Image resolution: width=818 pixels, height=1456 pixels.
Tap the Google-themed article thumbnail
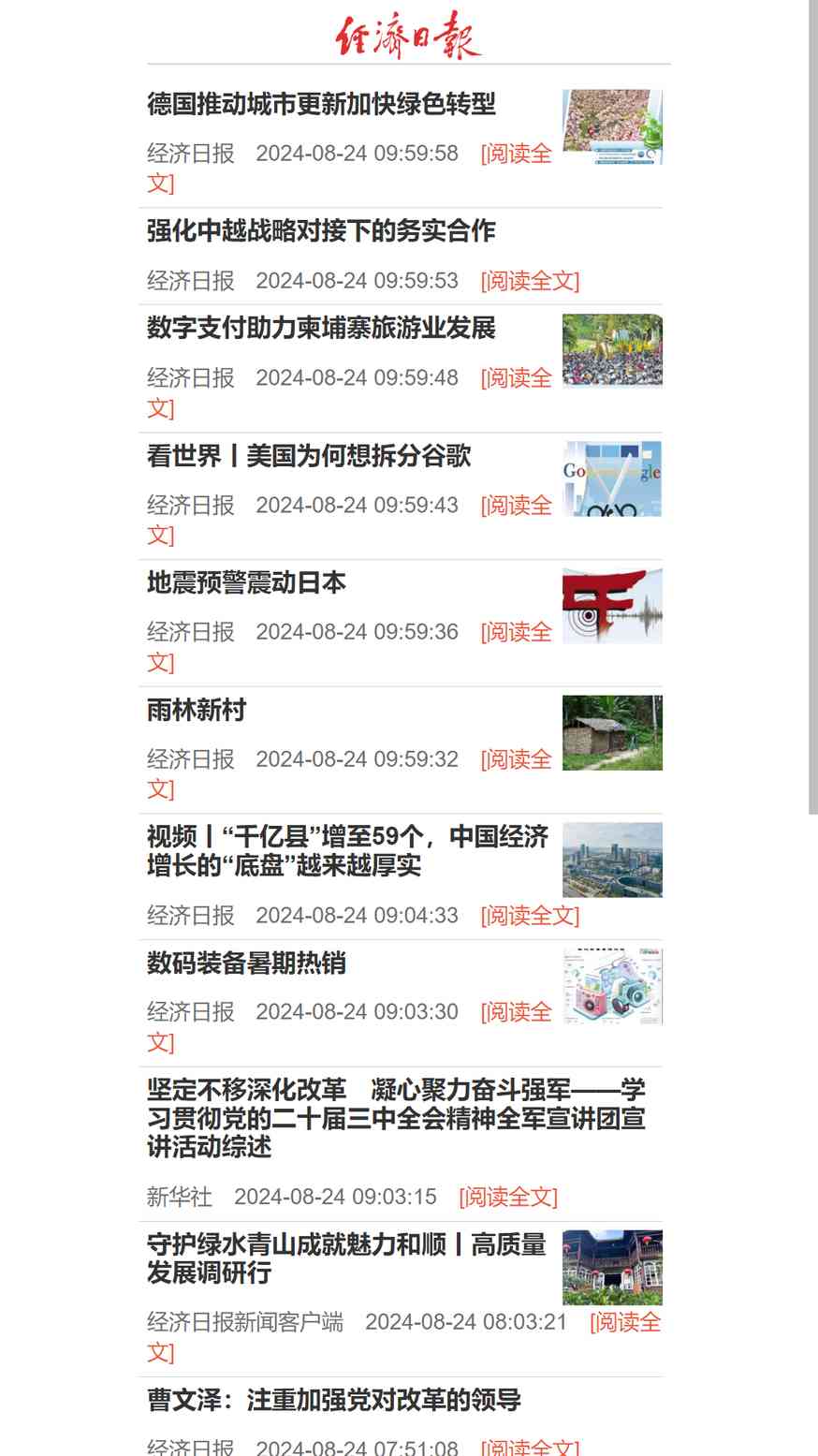(612, 478)
